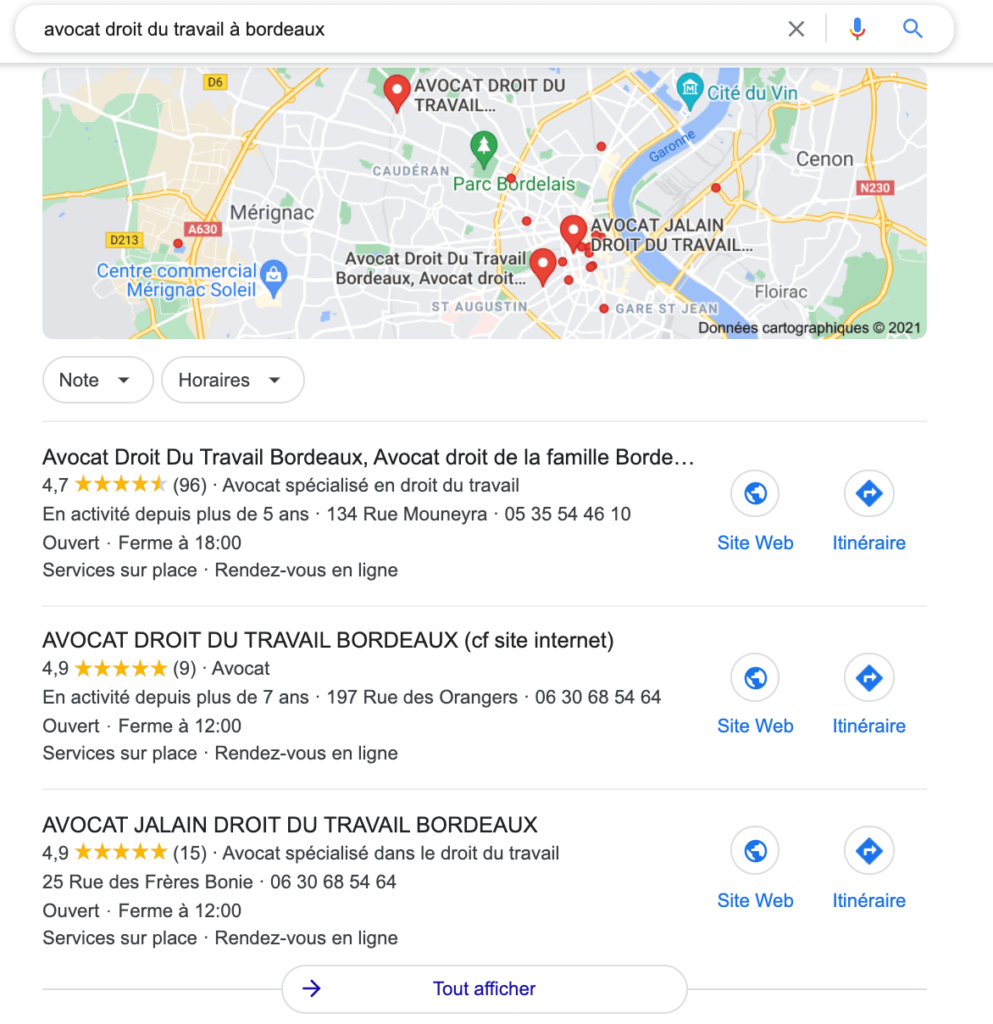Start voice search with the microphone
Screen dimensions: 993x1024
click(856, 29)
